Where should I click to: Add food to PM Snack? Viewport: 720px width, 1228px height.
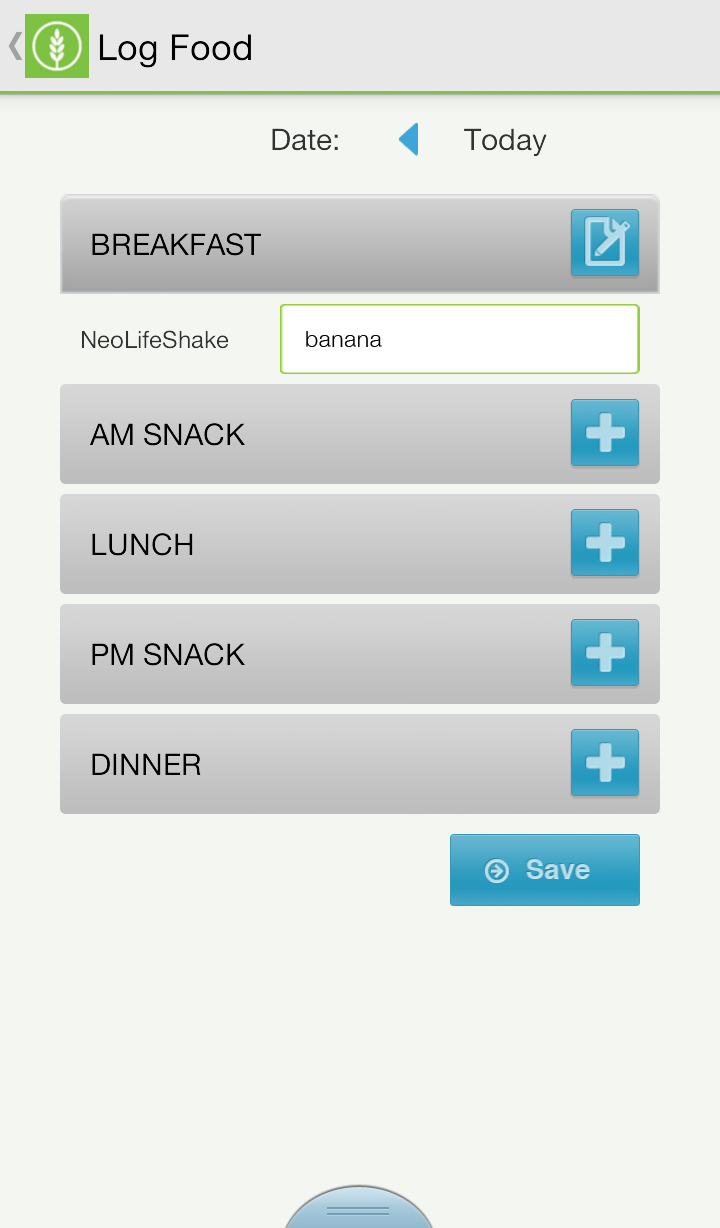coord(604,653)
